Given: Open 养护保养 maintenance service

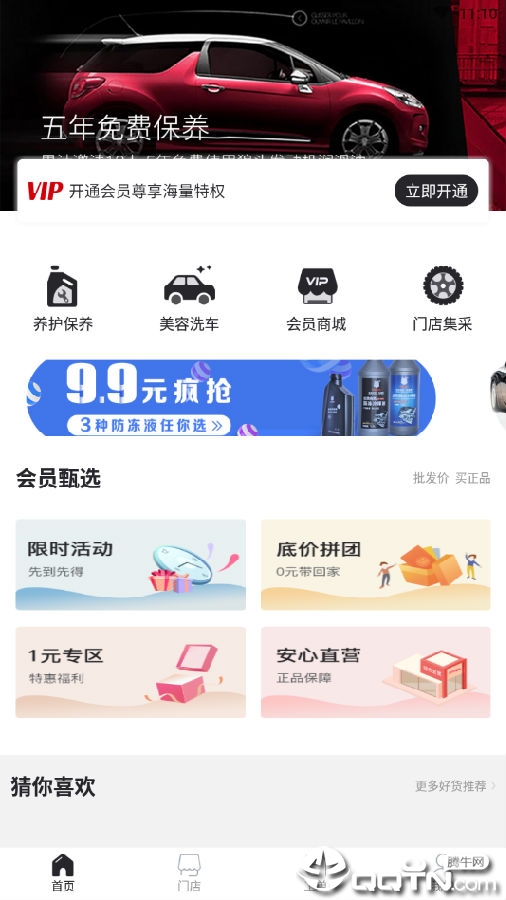Looking at the screenshot, I should point(63,299).
